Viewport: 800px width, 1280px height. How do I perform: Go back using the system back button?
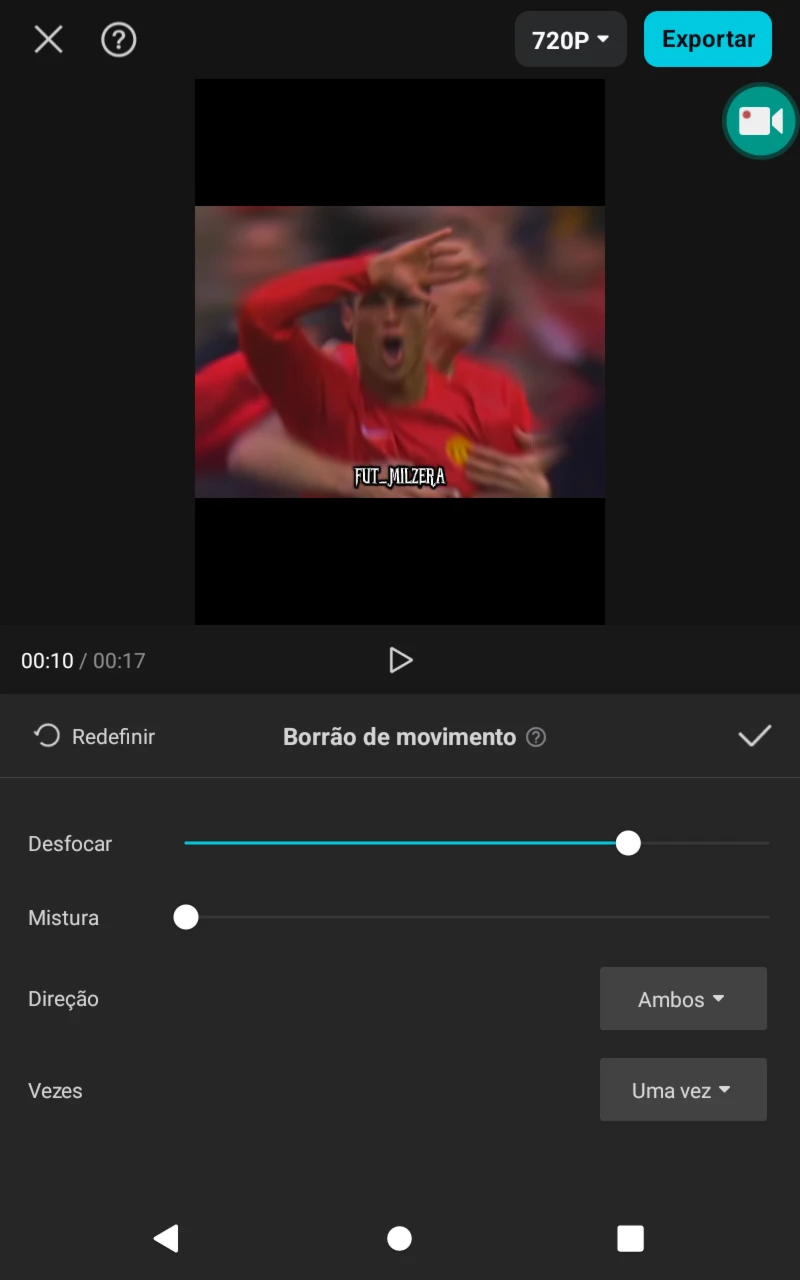coord(166,1238)
